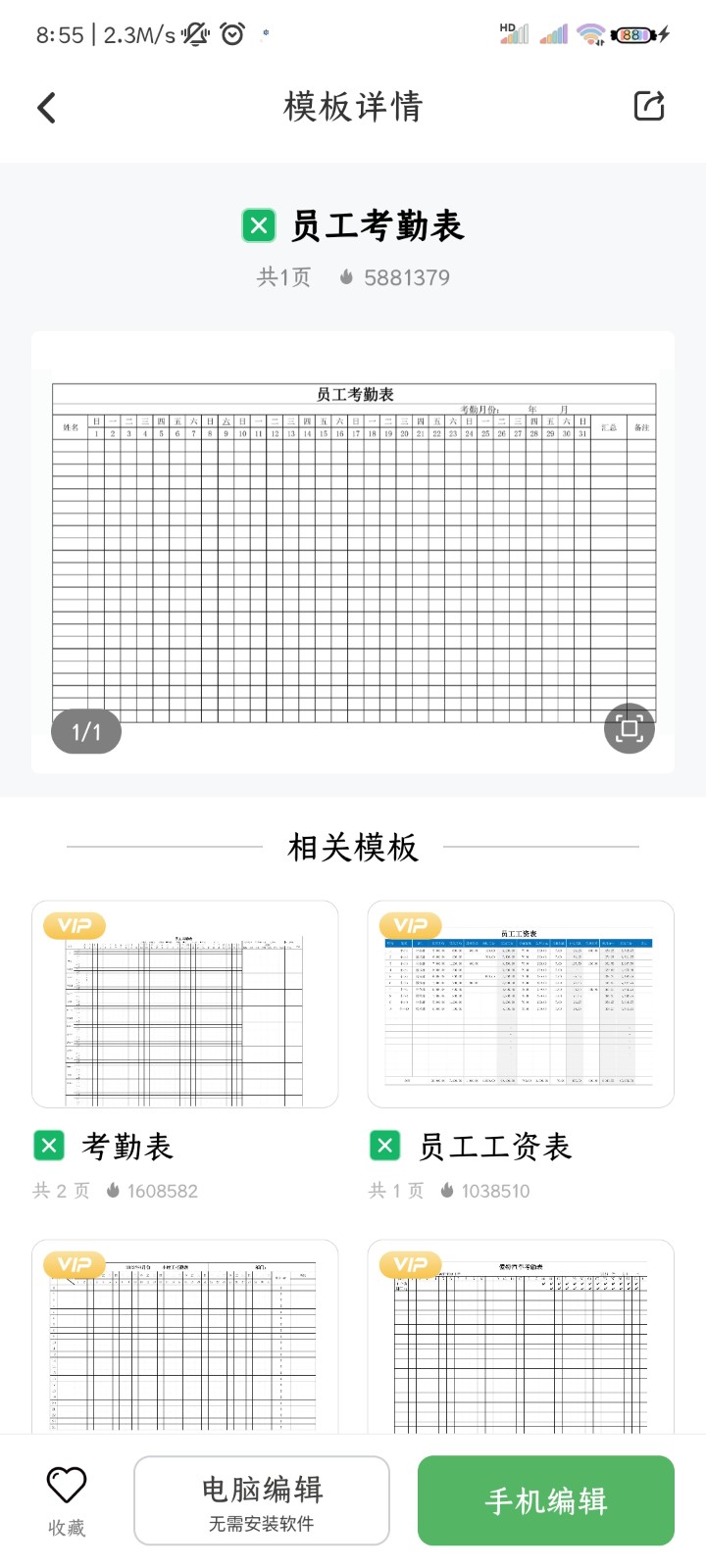Open the 员工工资表 related template

[521, 1005]
